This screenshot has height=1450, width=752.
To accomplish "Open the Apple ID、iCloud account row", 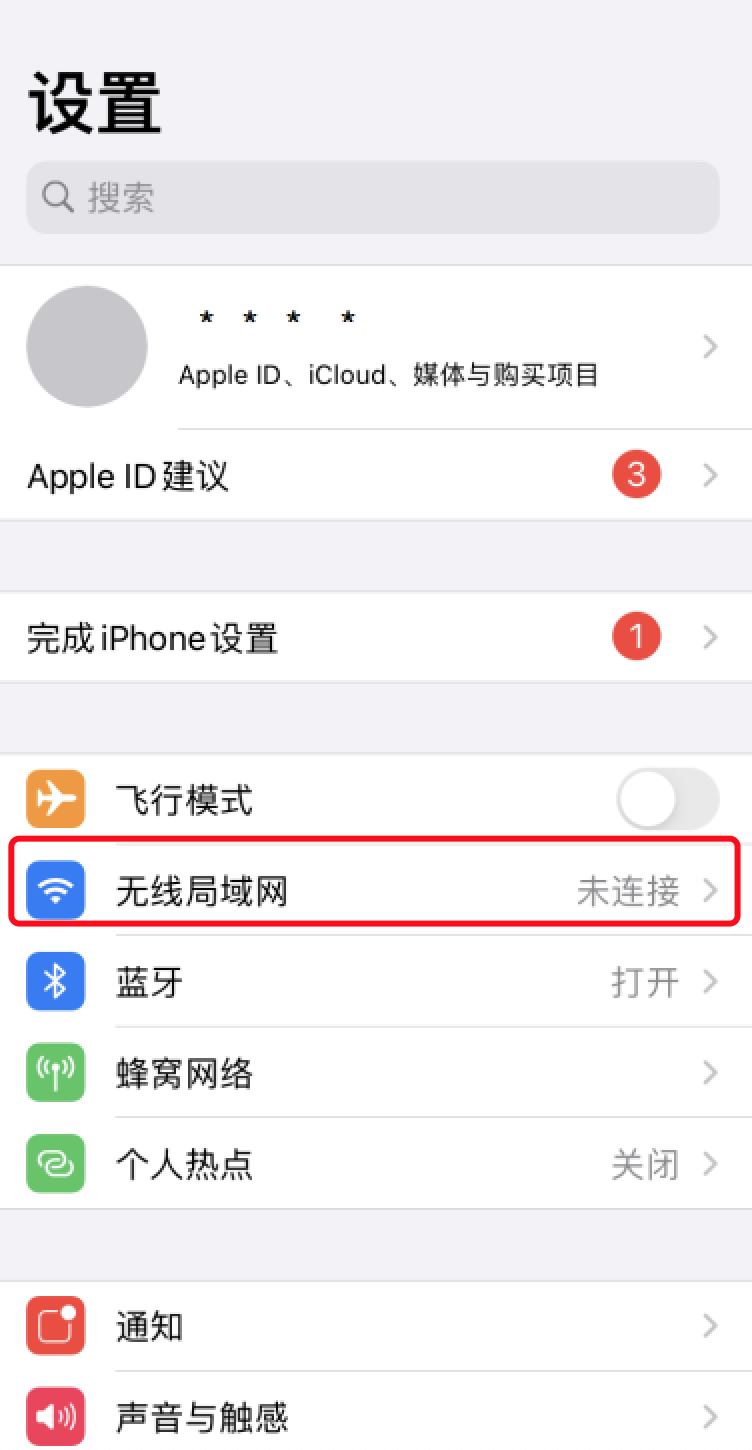I will pyautogui.click(x=376, y=347).
